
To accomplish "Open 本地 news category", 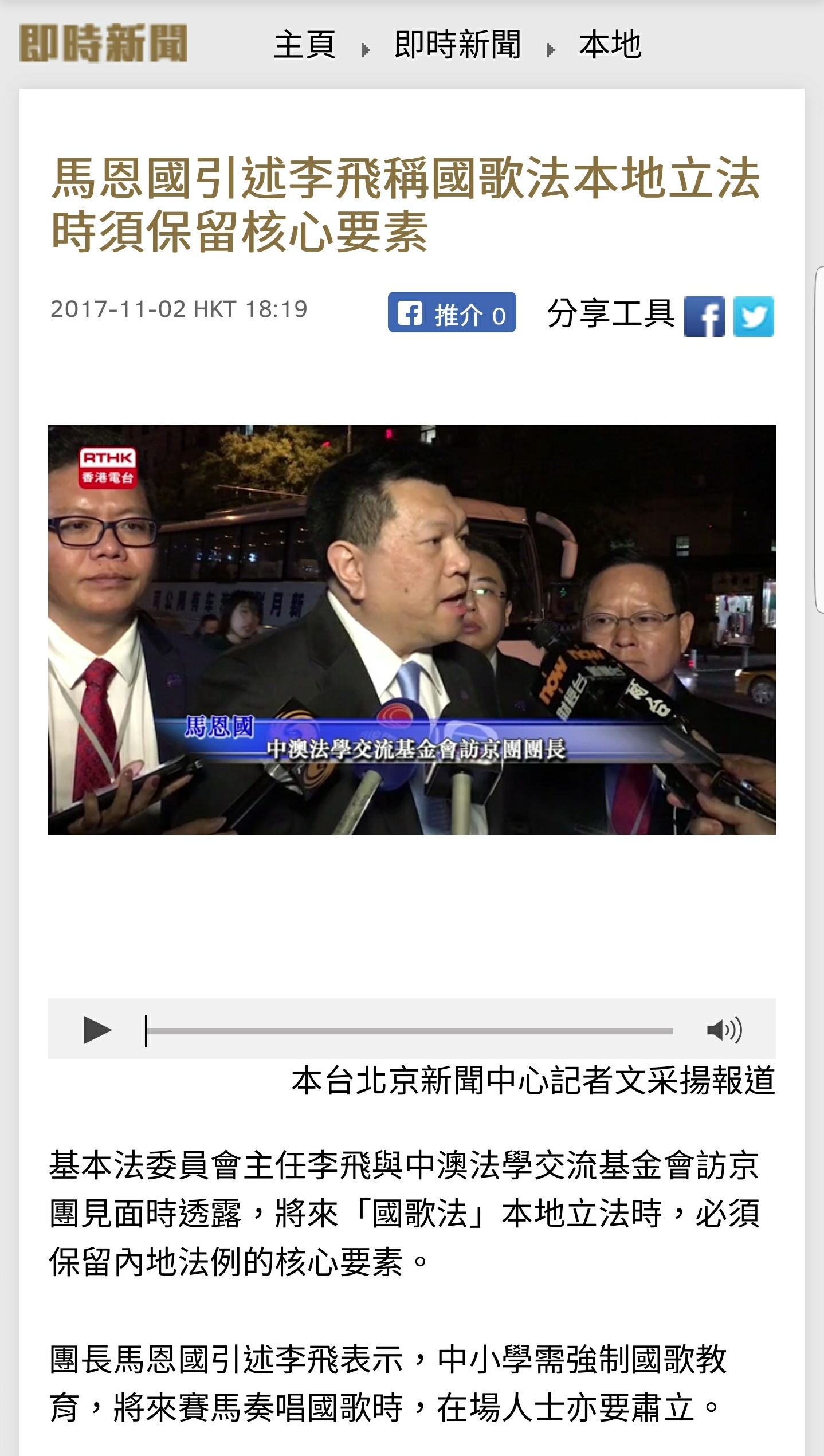I will (610, 45).
